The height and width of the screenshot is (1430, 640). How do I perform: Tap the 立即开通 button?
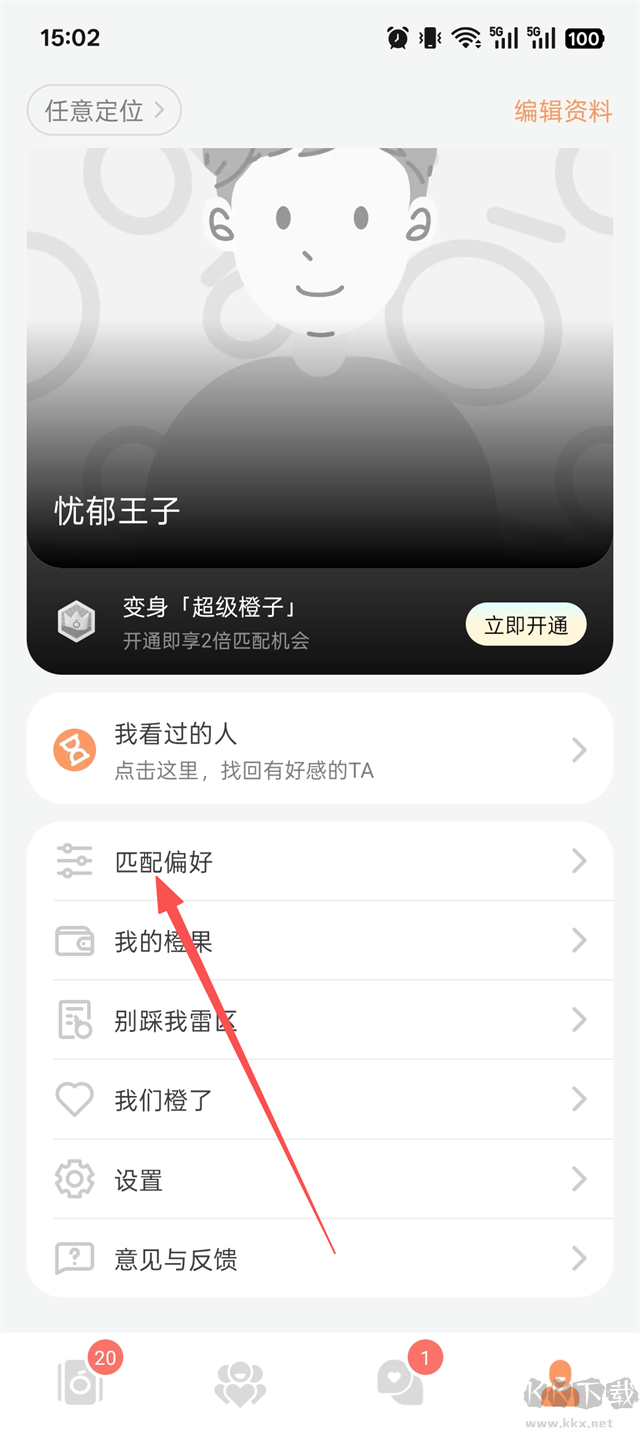tap(526, 626)
